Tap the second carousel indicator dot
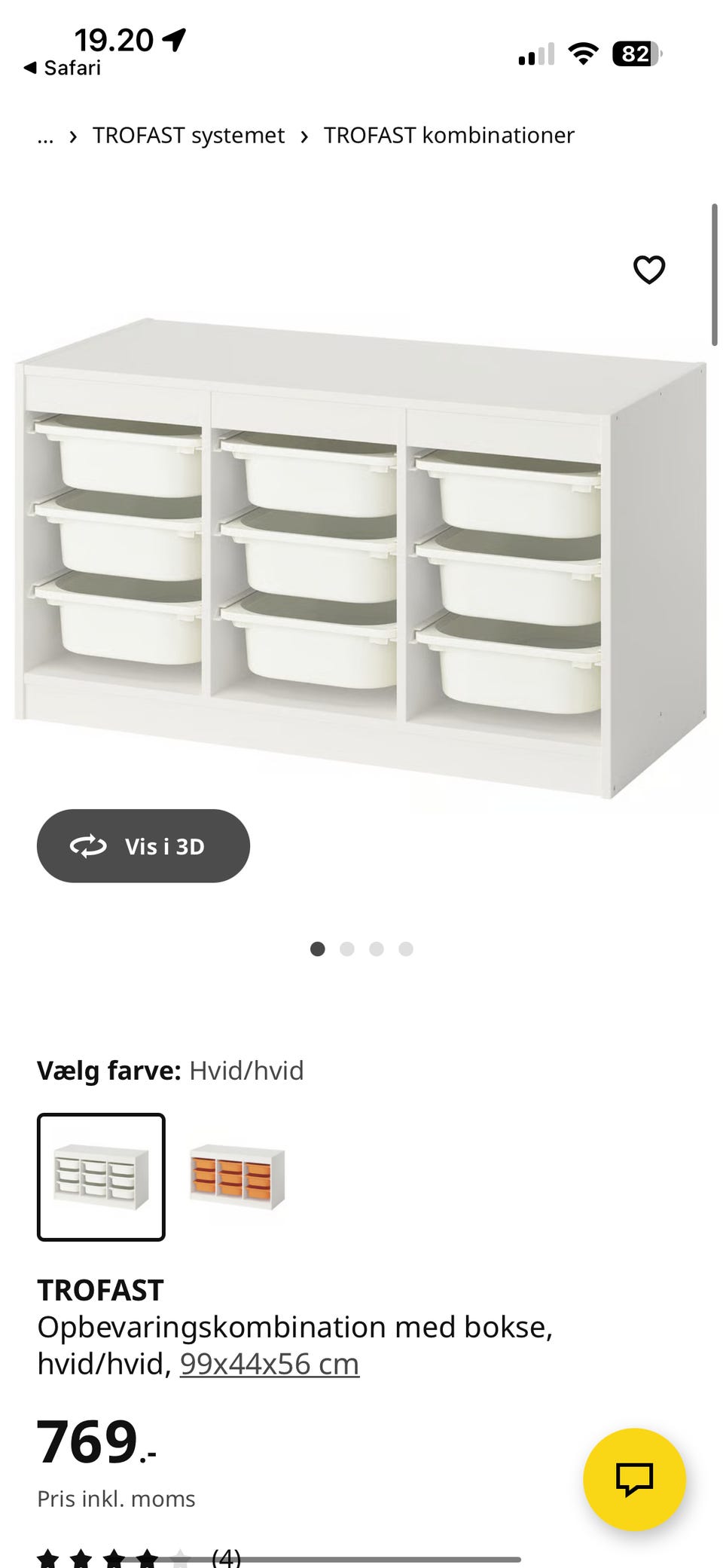The width and height of the screenshot is (723, 1568). [x=347, y=949]
